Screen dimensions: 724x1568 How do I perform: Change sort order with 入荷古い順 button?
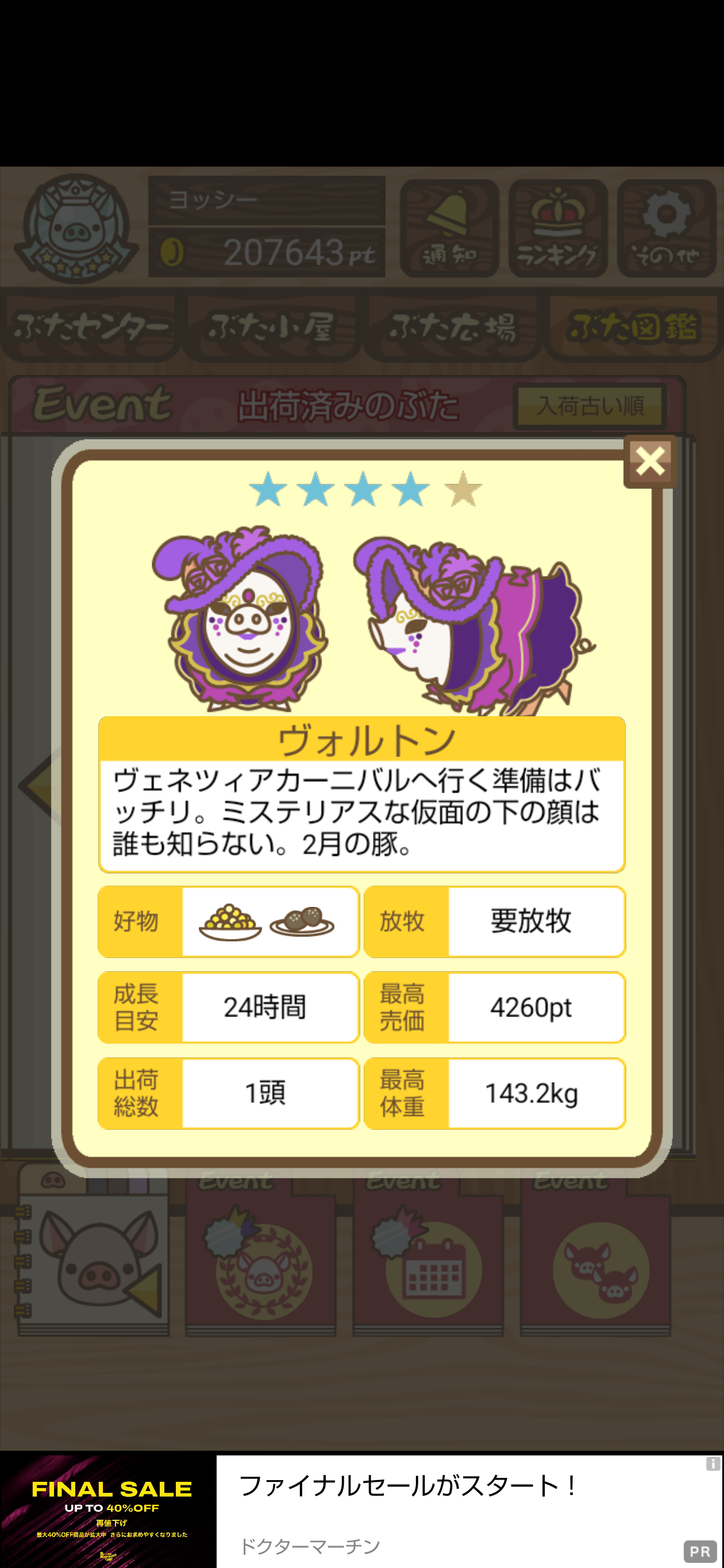click(x=590, y=405)
